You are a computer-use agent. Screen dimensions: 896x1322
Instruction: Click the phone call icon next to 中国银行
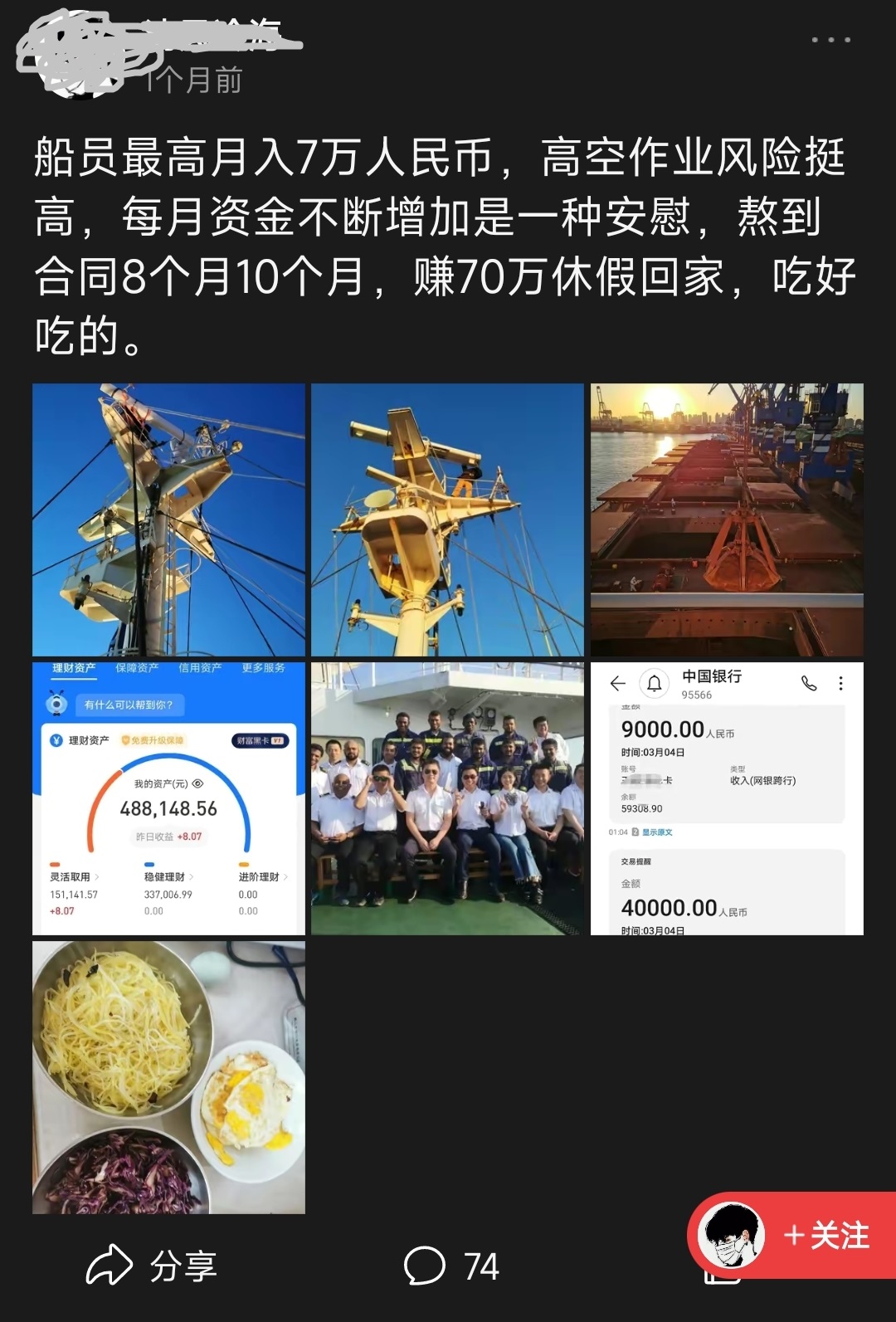(809, 684)
